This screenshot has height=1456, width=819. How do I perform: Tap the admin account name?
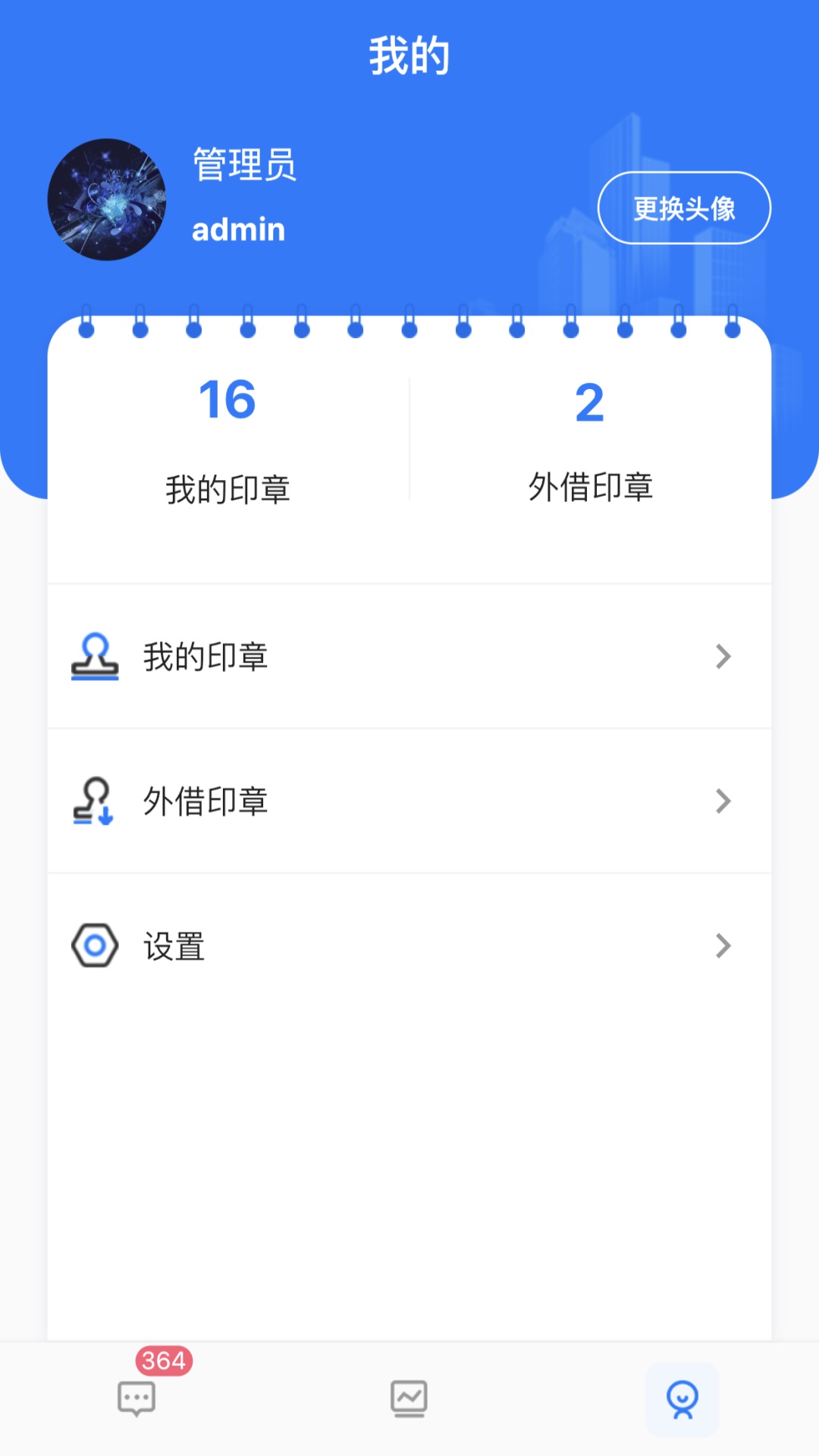(238, 228)
